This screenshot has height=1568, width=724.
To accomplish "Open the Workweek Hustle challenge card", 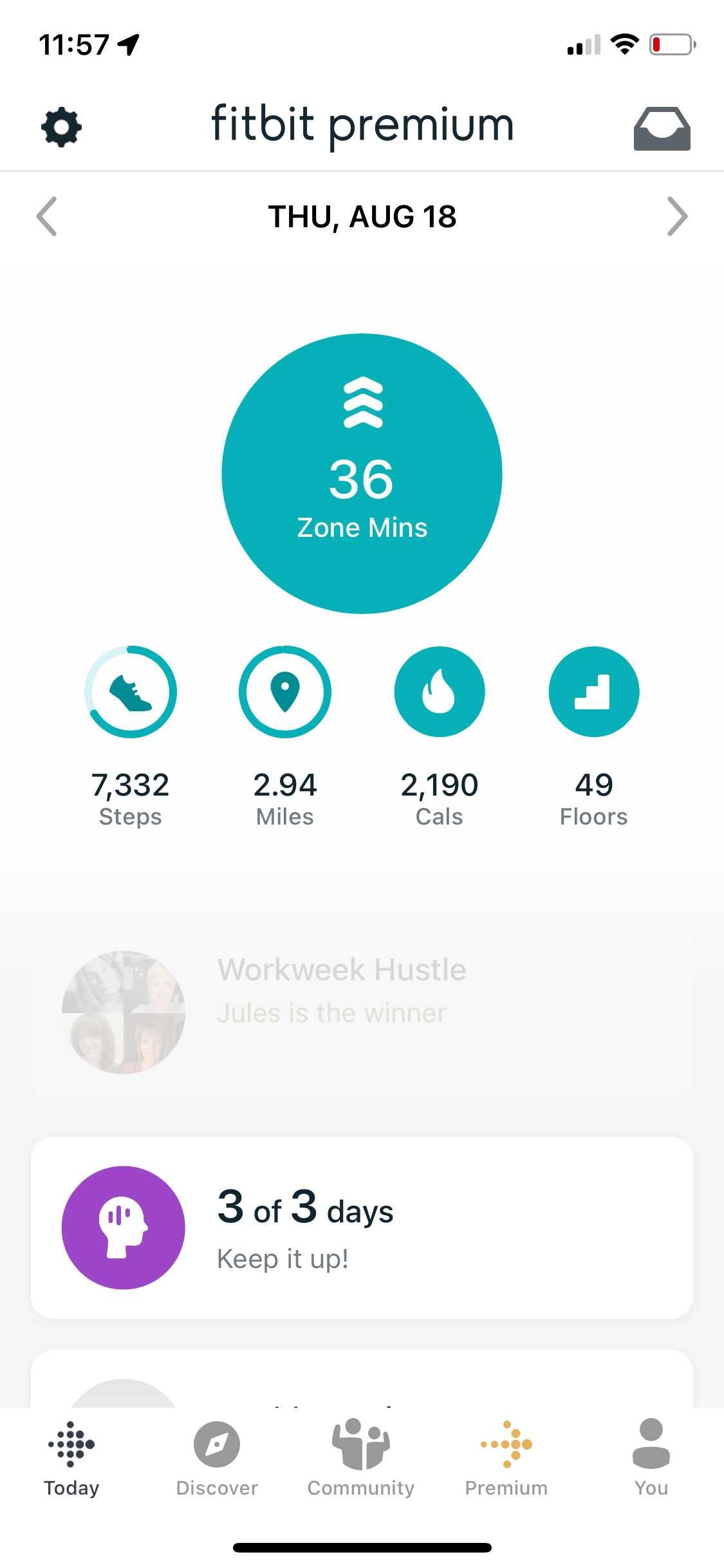I will 362,1012.
